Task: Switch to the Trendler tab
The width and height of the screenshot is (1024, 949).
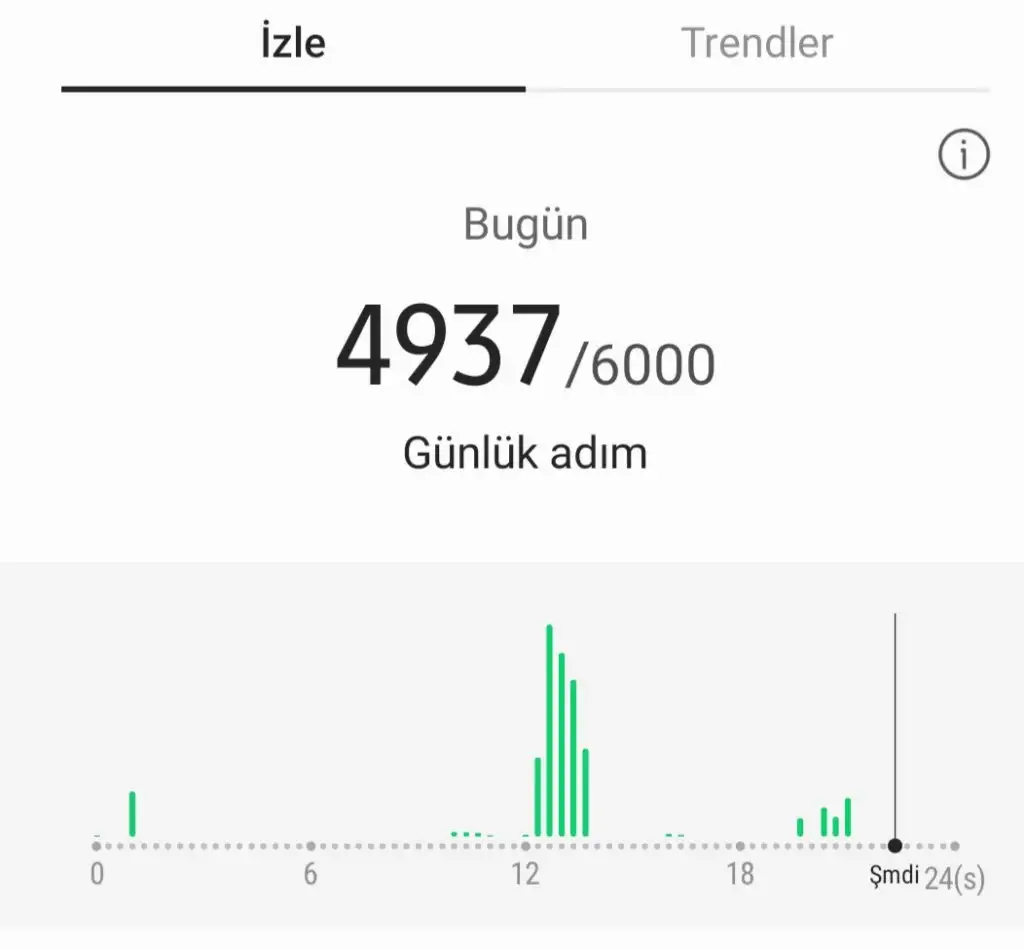Action: click(757, 44)
